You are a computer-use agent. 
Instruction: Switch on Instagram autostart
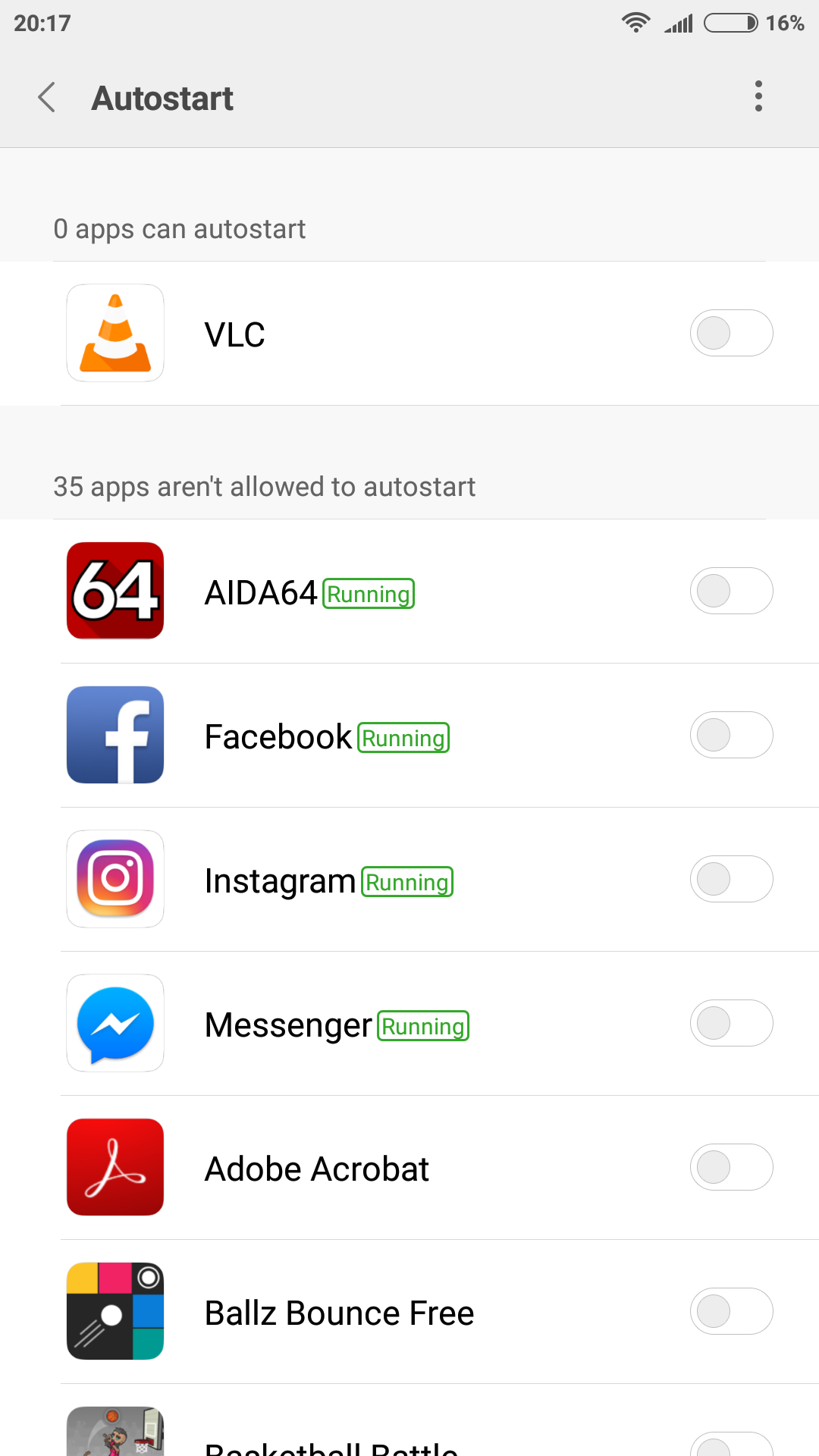[x=731, y=879]
